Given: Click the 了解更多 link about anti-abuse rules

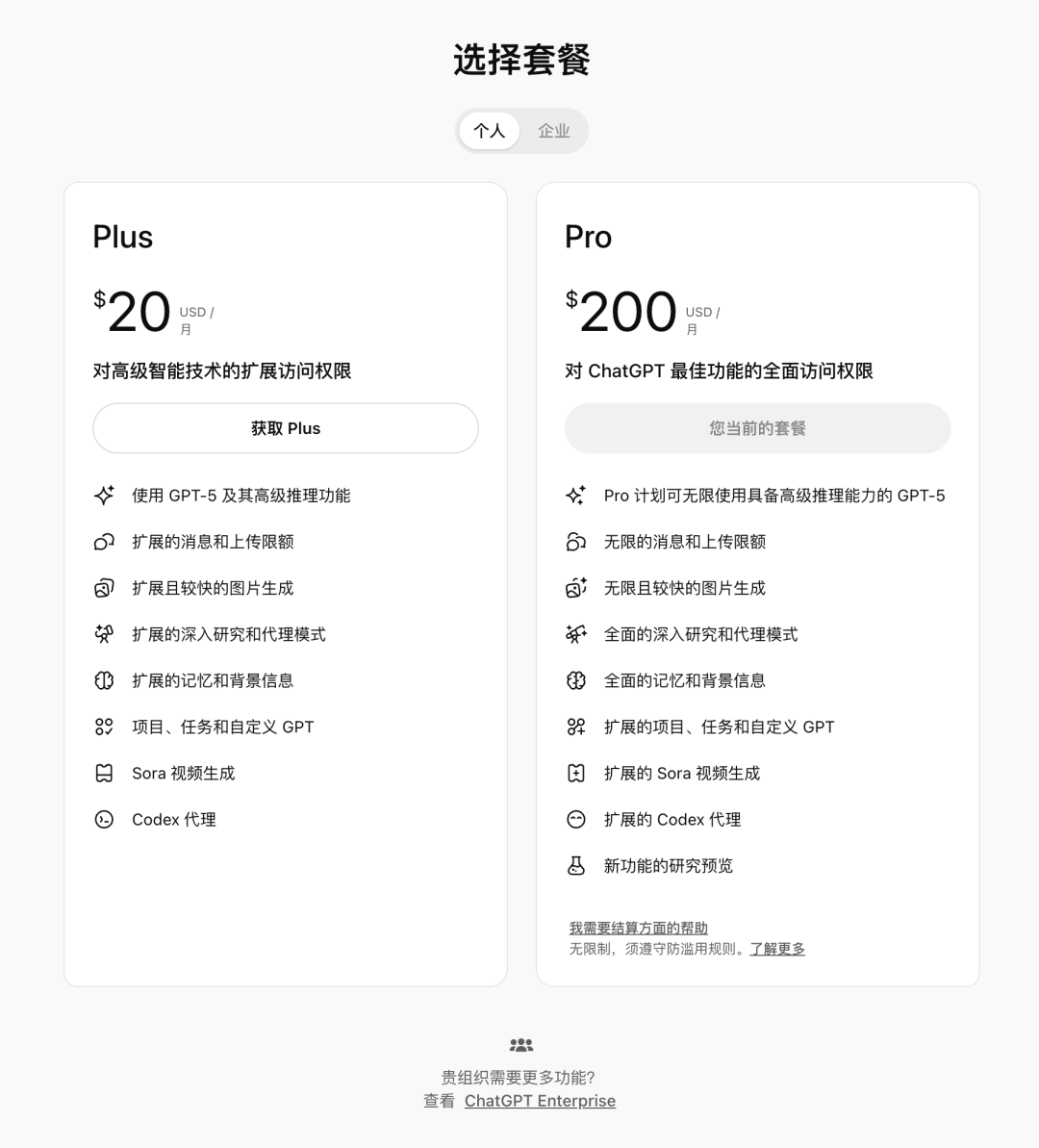Looking at the screenshot, I should pos(777,949).
